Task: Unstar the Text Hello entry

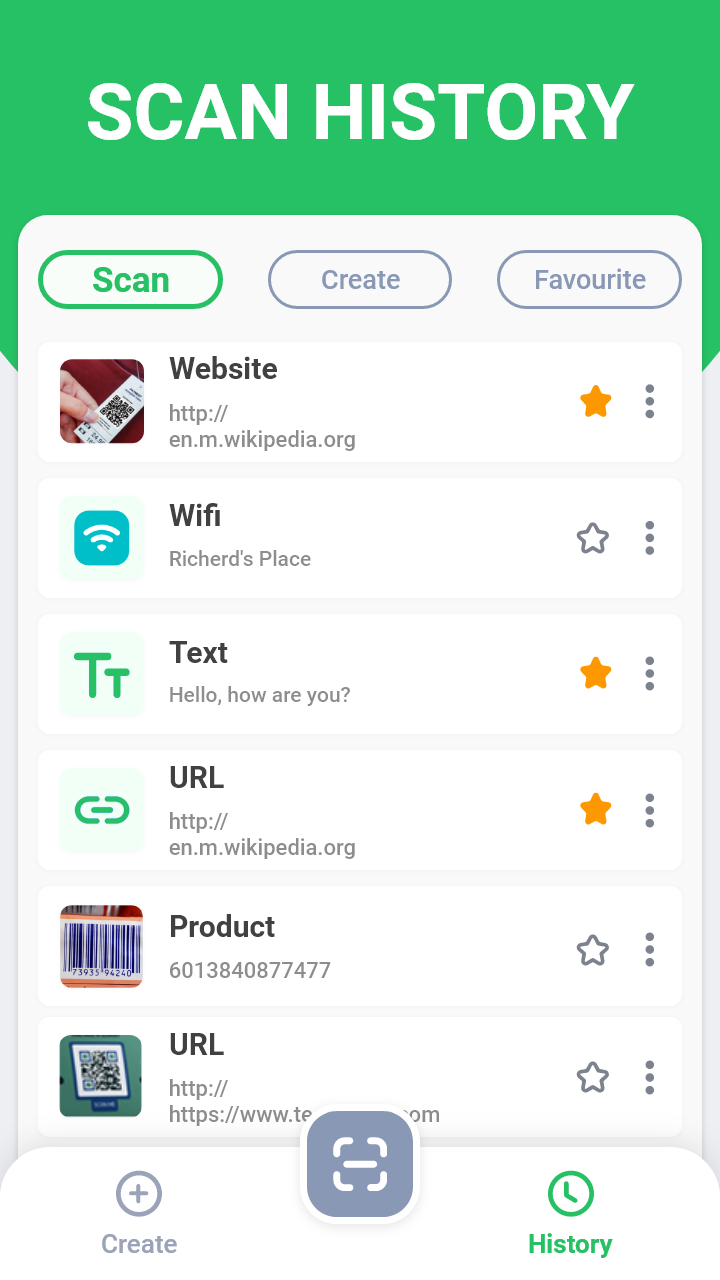Action: [595, 674]
